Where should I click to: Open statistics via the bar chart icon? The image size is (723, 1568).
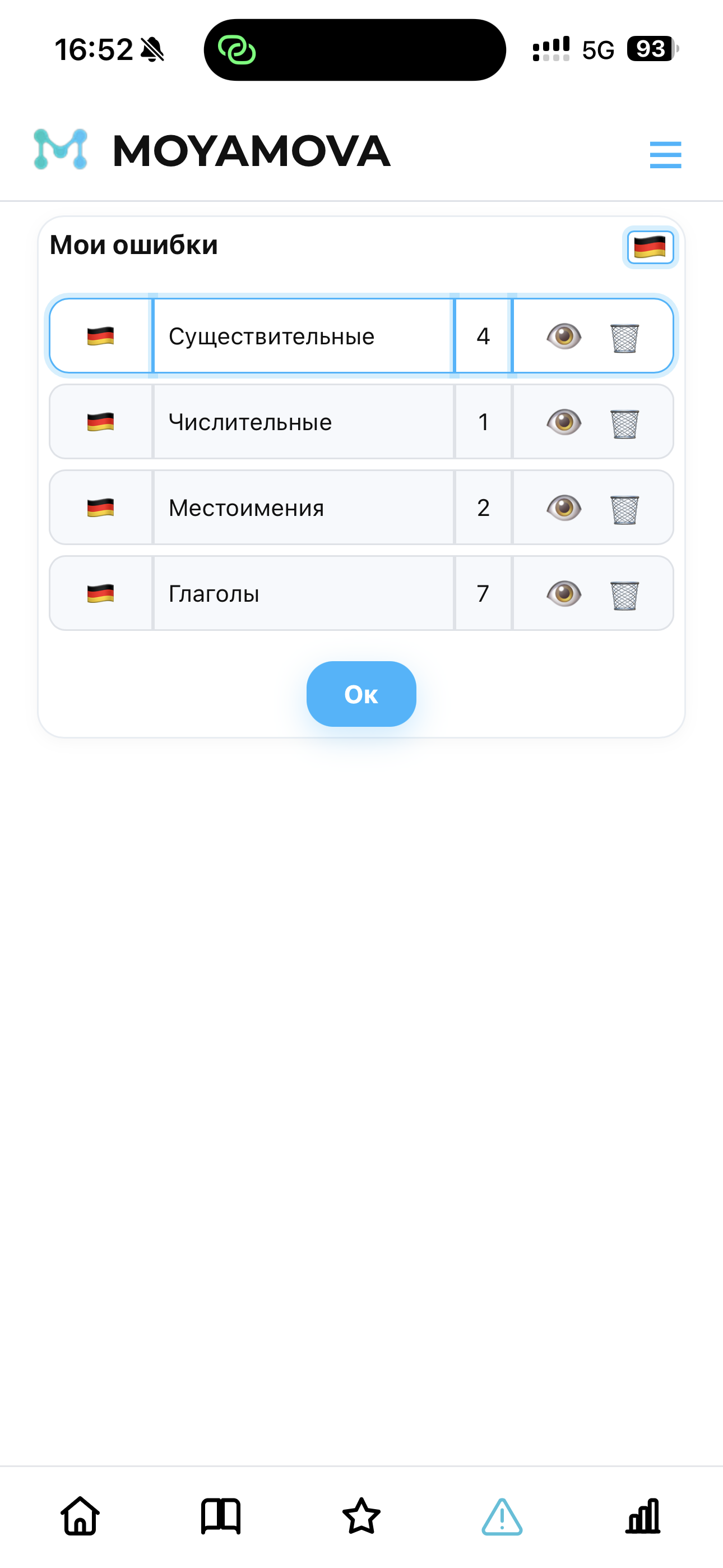coord(643,1516)
